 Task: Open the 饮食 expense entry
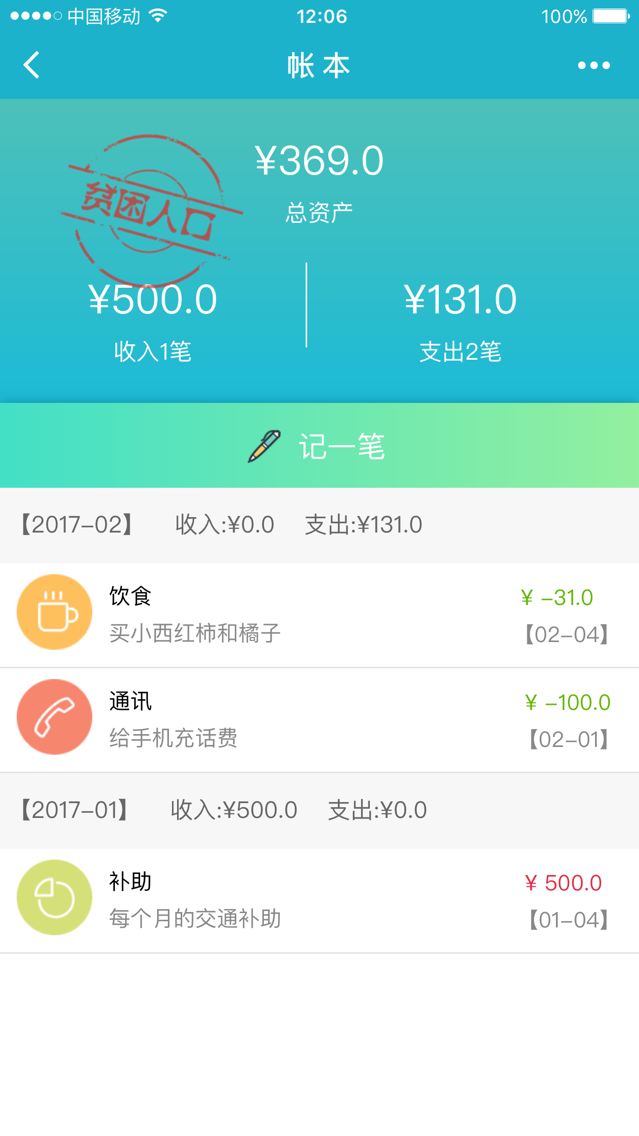pyautogui.click(x=319, y=614)
